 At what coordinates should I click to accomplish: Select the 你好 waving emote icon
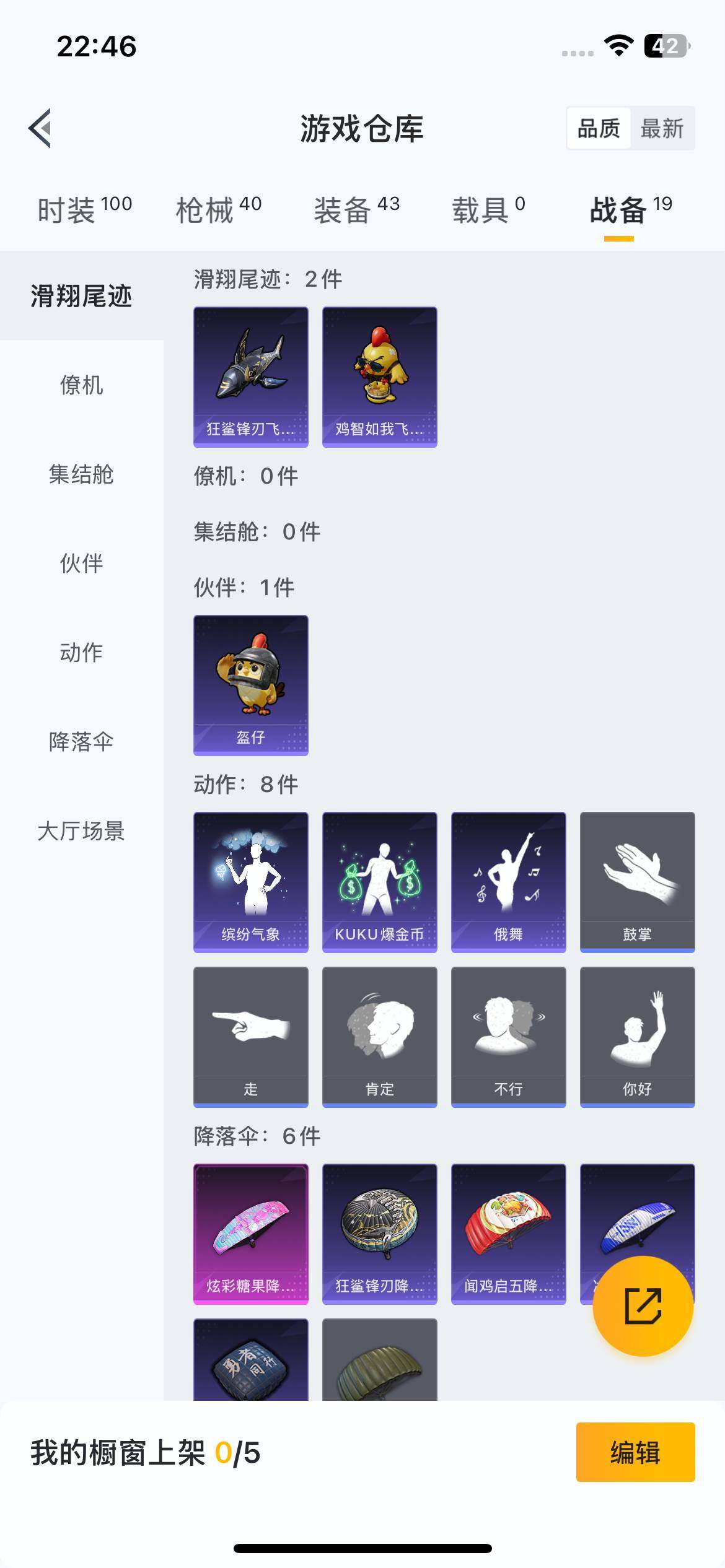pos(637,1031)
